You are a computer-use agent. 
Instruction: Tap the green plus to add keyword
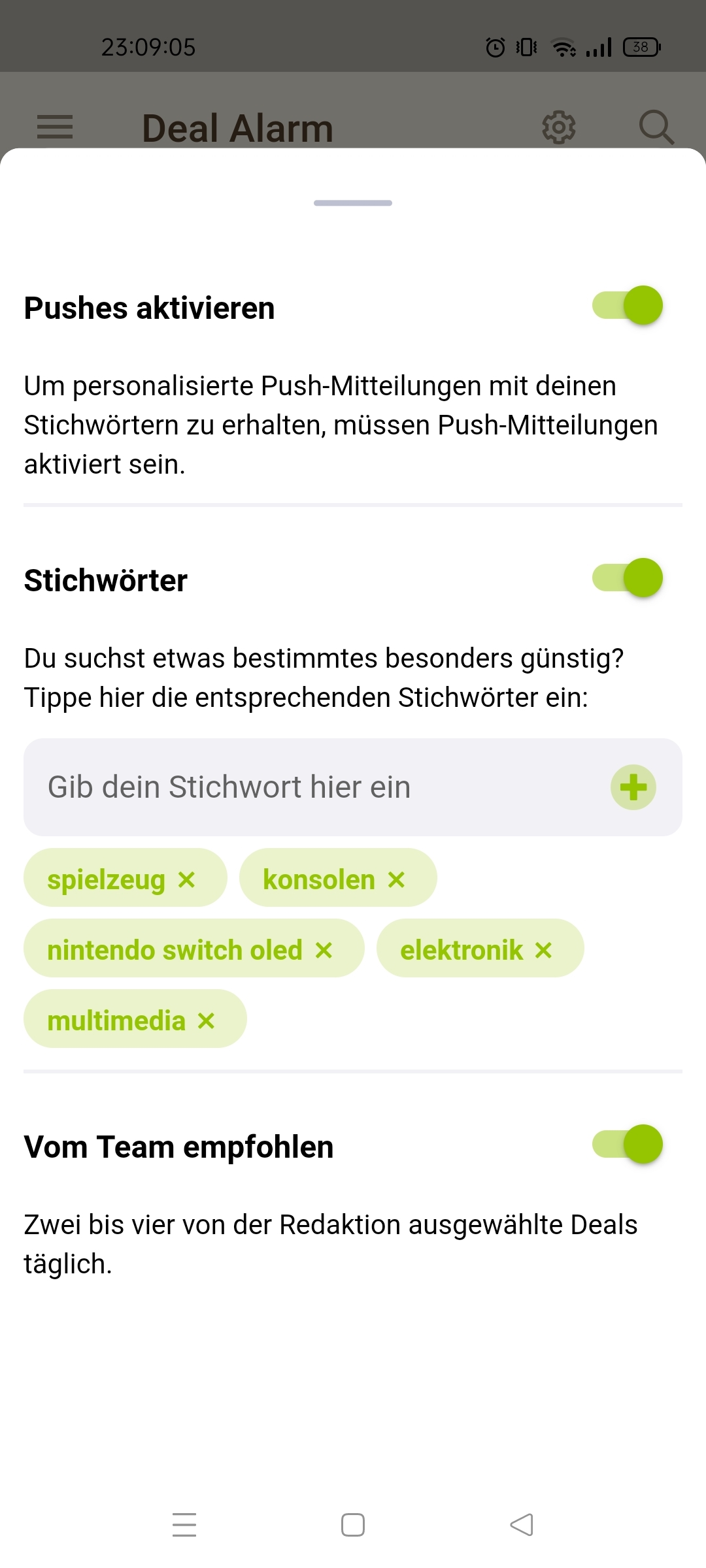click(x=633, y=787)
